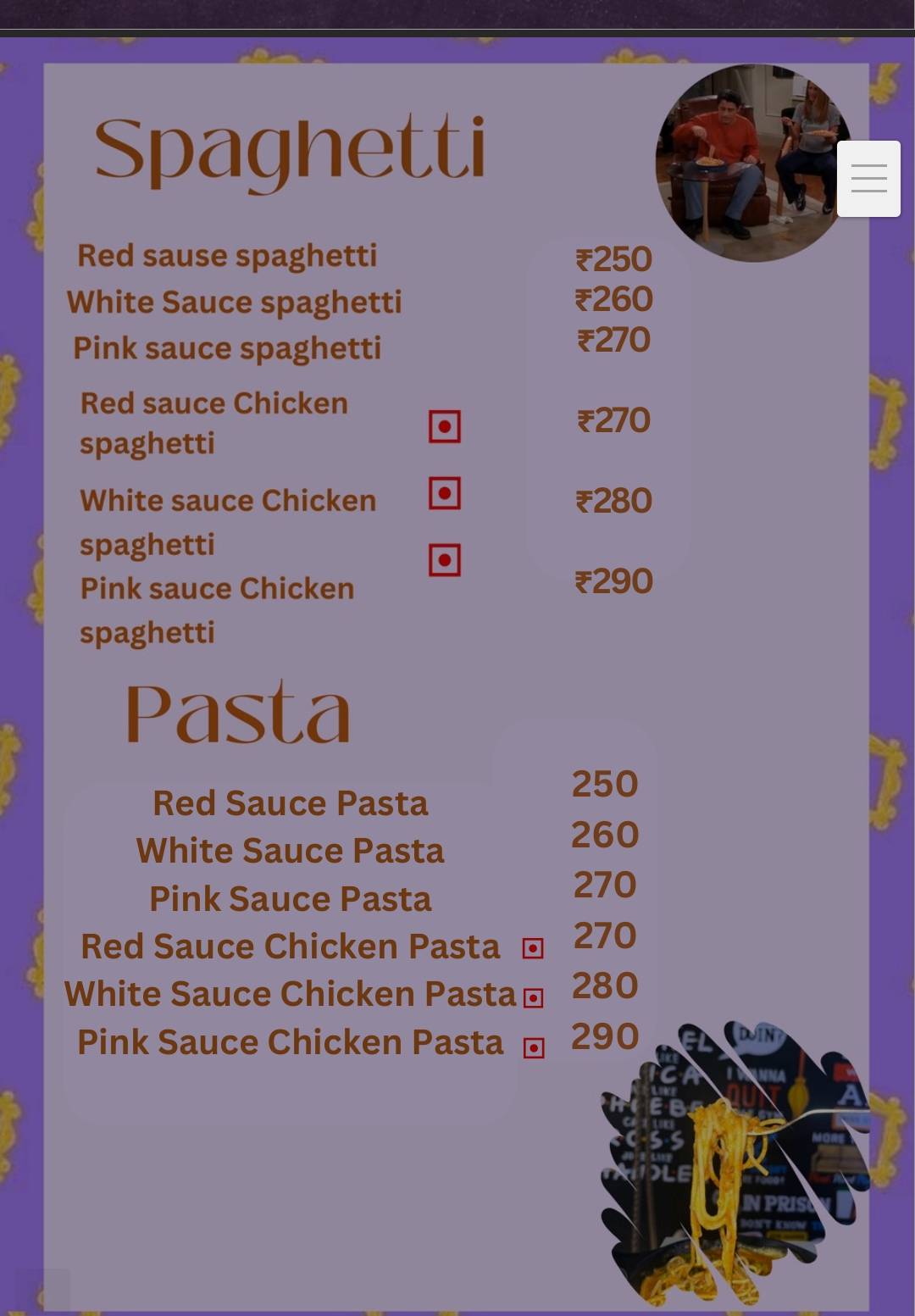Click the ₹250 spaghetti price
The image size is (915, 1316).
tap(613, 259)
